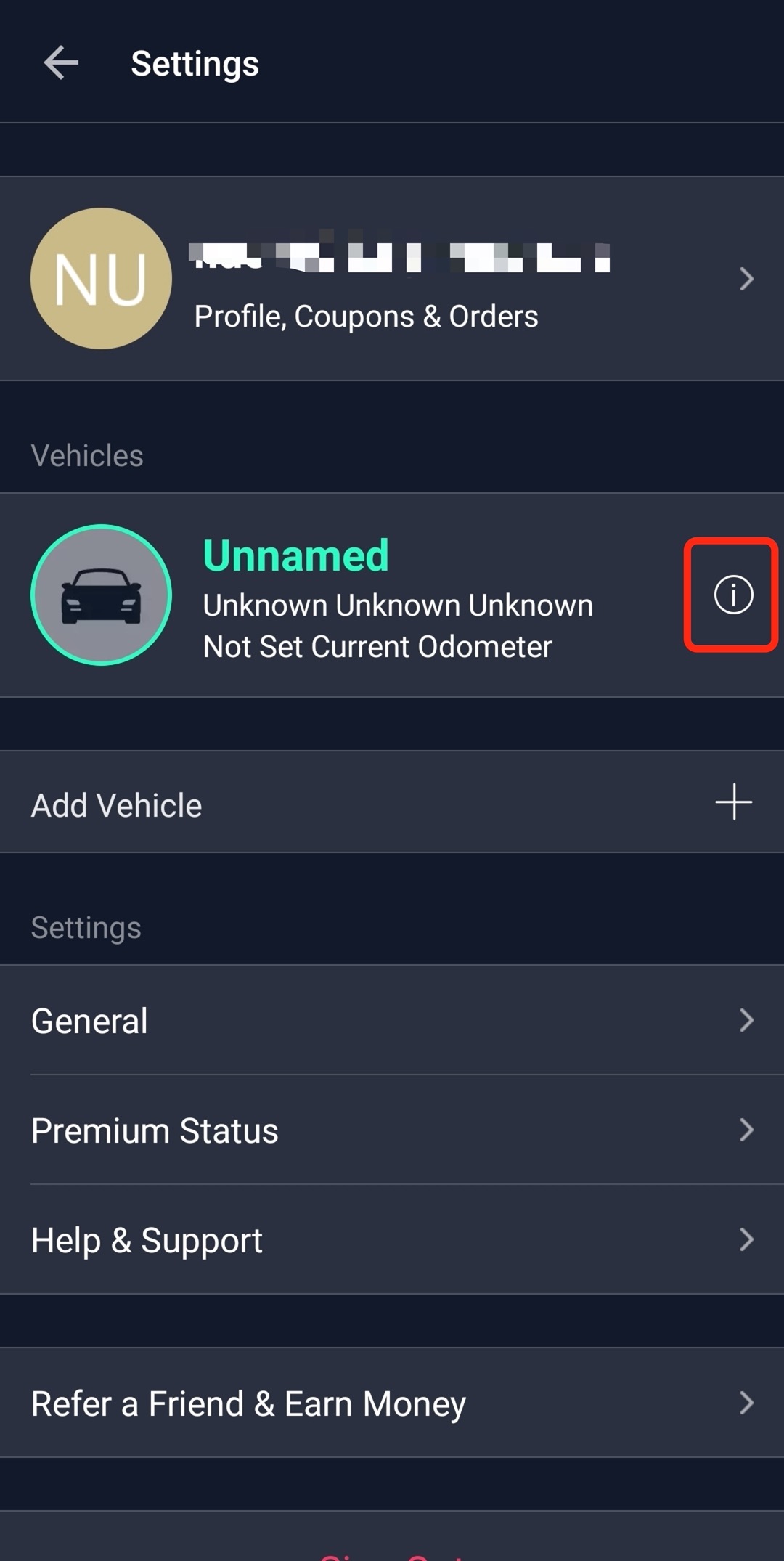Screen dimensions: 784x1561
Task: Open Help & Support
Action: pos(392,1239)
